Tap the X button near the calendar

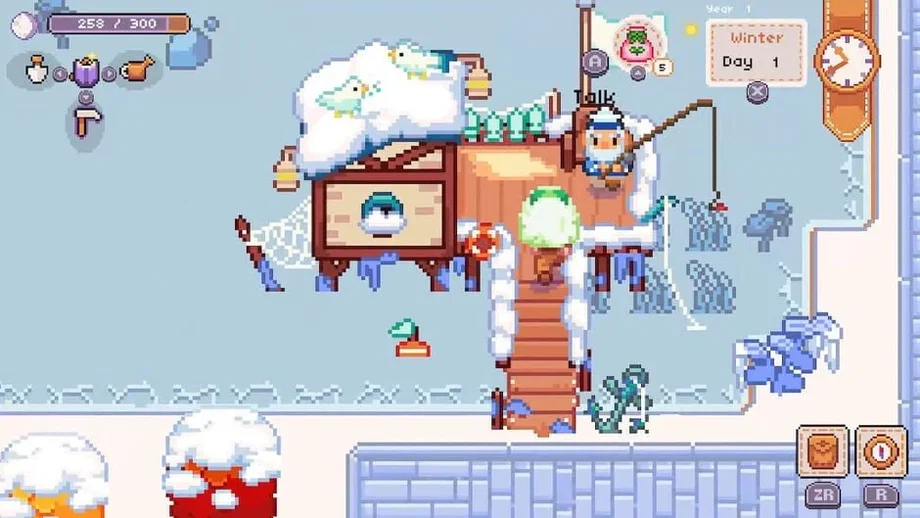click(757, 92)
